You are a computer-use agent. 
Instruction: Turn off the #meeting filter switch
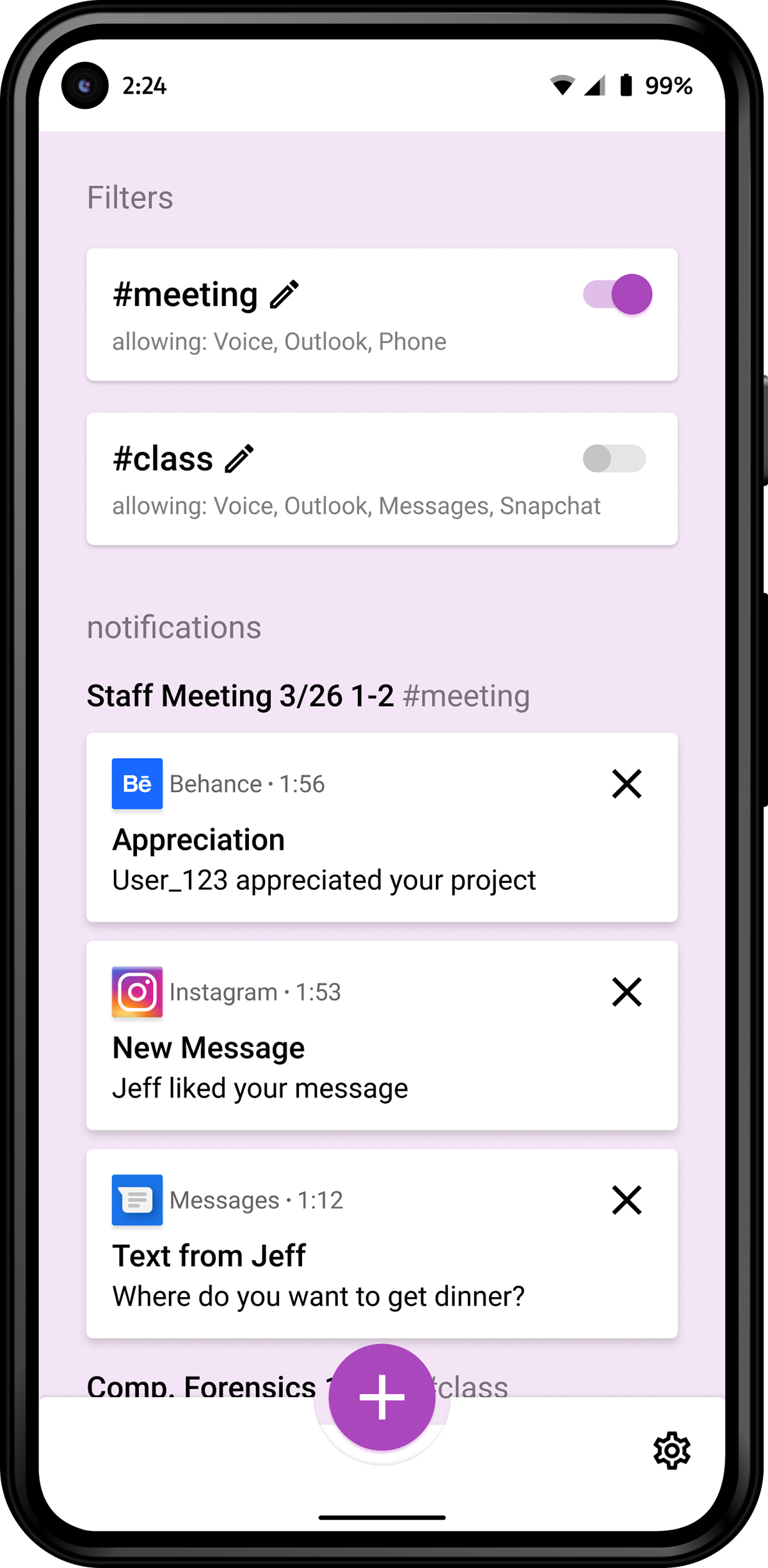pyautogui.click(x=617, y=295)
